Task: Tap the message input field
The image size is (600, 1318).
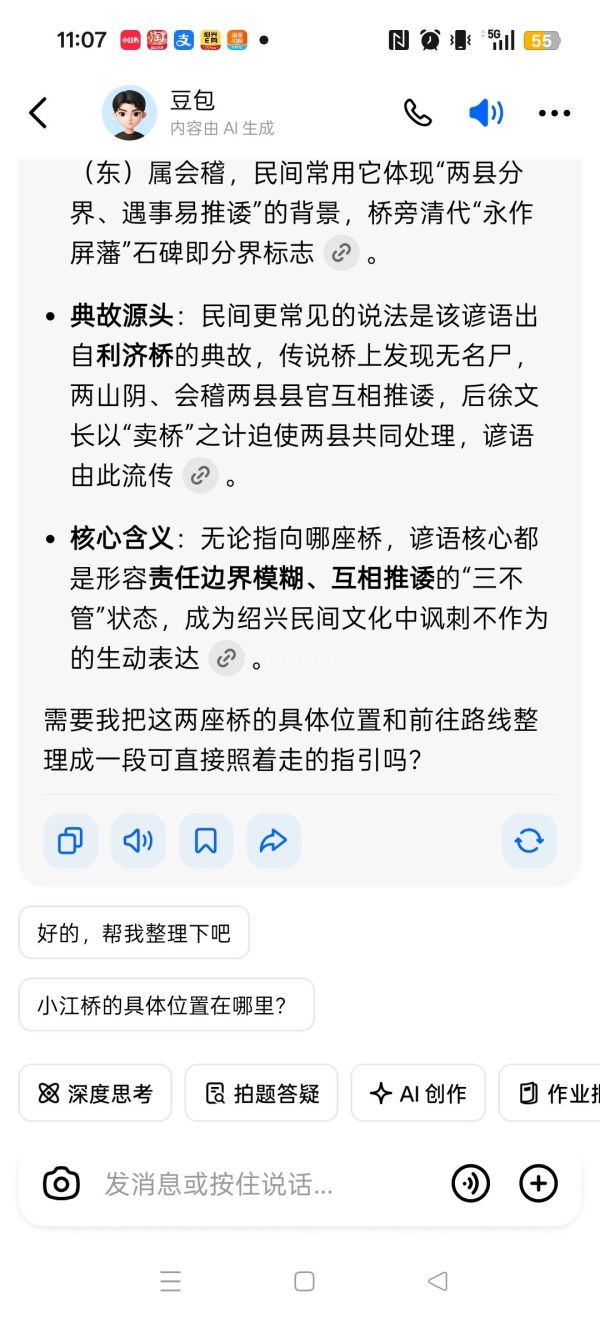Action: [x=260, y=1185]
